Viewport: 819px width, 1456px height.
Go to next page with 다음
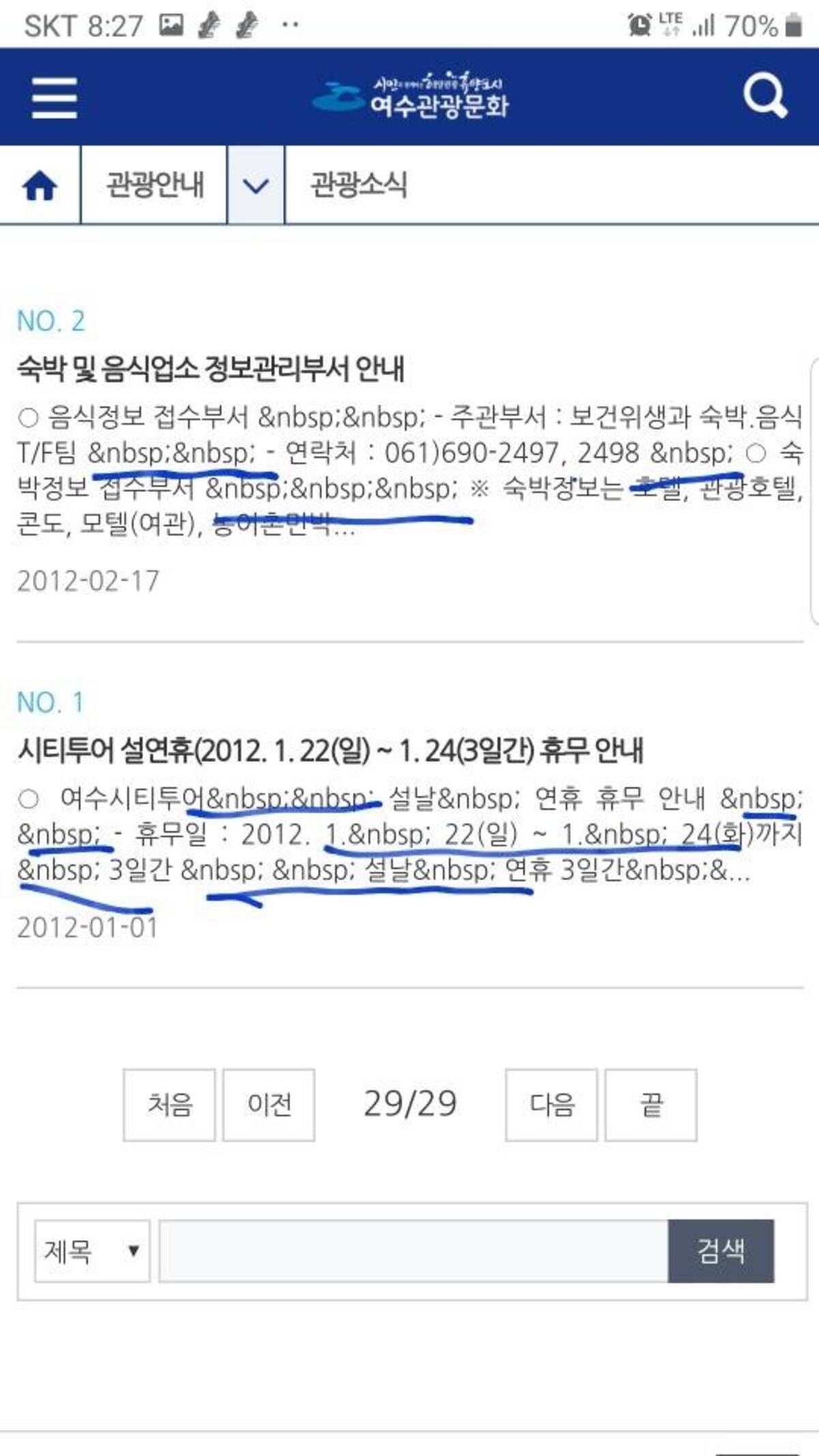551,1104
